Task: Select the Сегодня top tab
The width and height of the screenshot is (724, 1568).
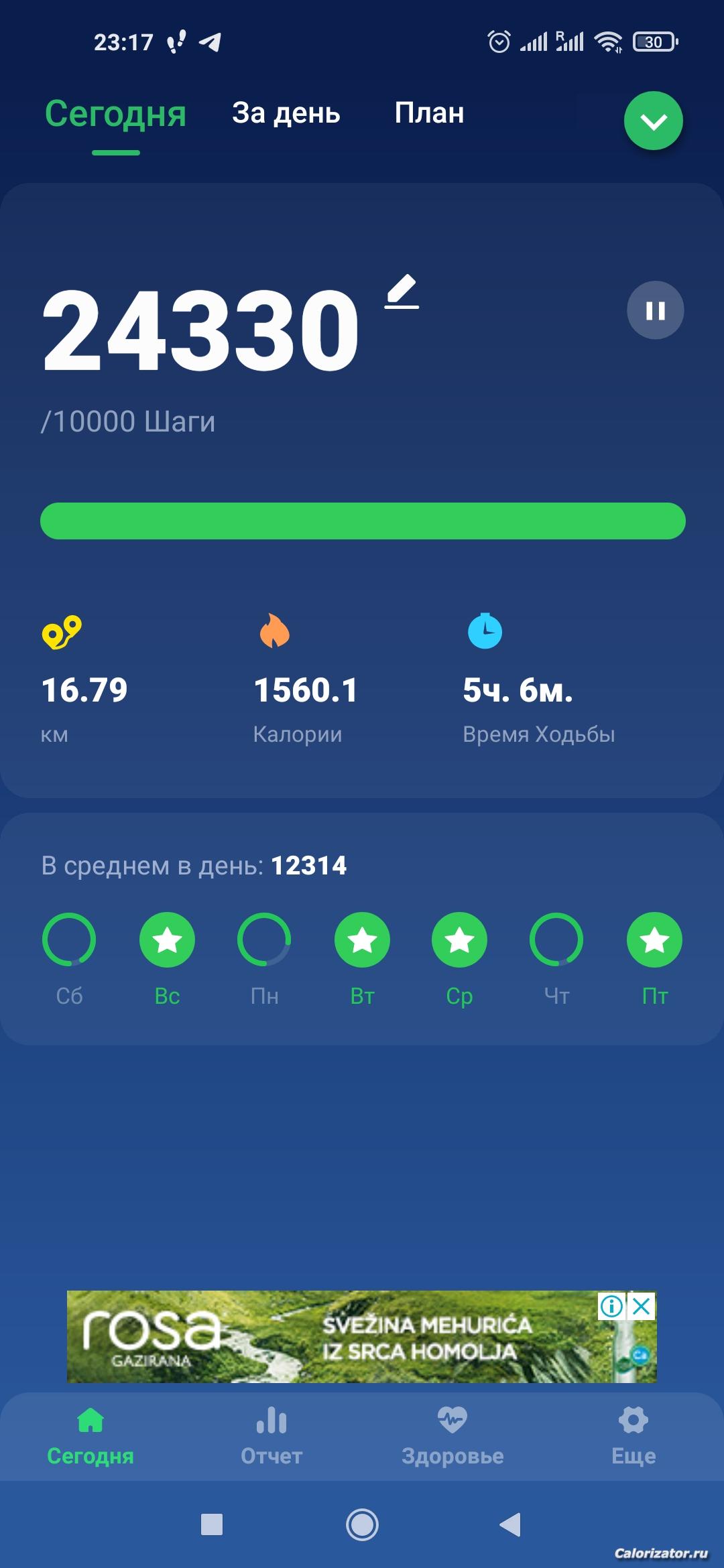Action: pyautogui.click(x=115, y=114)
